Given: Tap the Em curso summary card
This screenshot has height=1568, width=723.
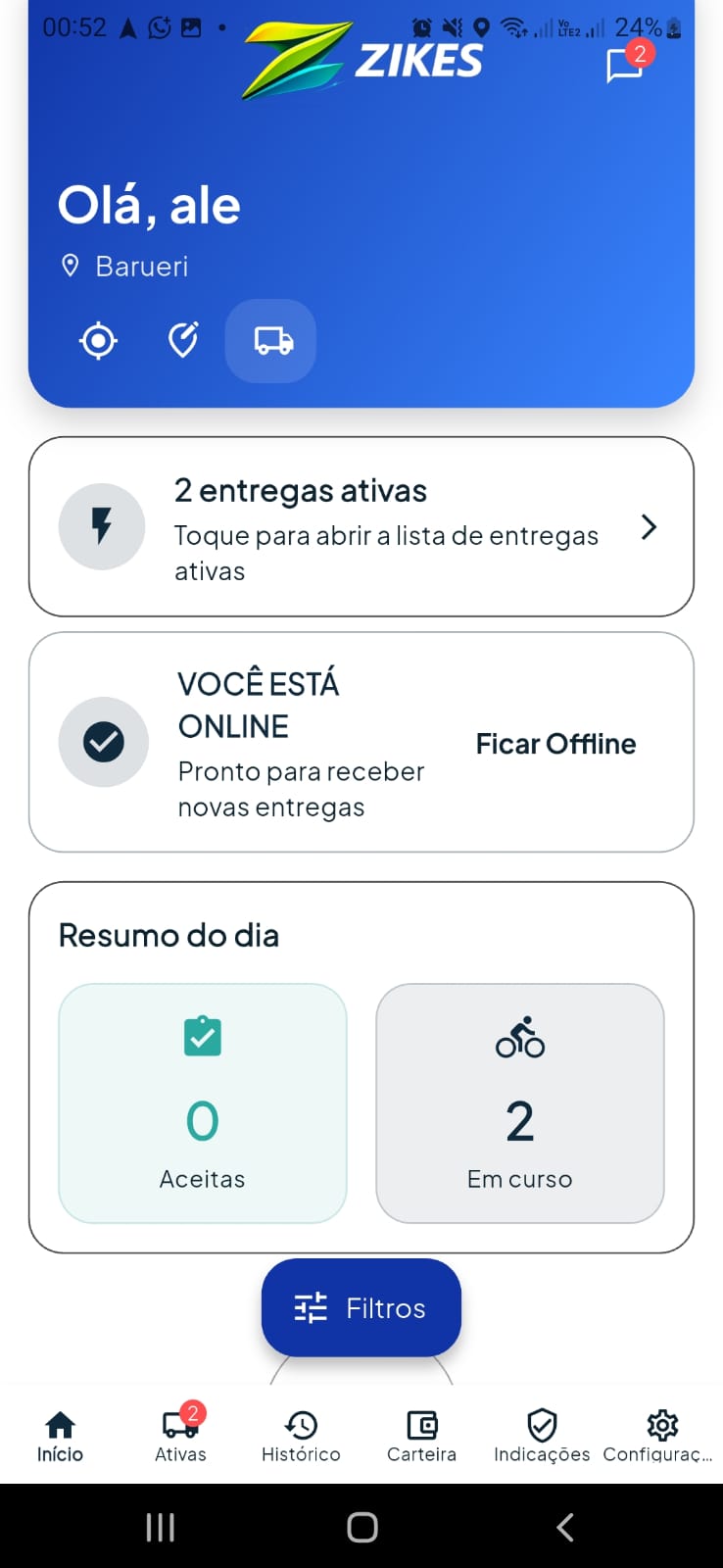Looking at the screenshot, I should coord(519,1102).
